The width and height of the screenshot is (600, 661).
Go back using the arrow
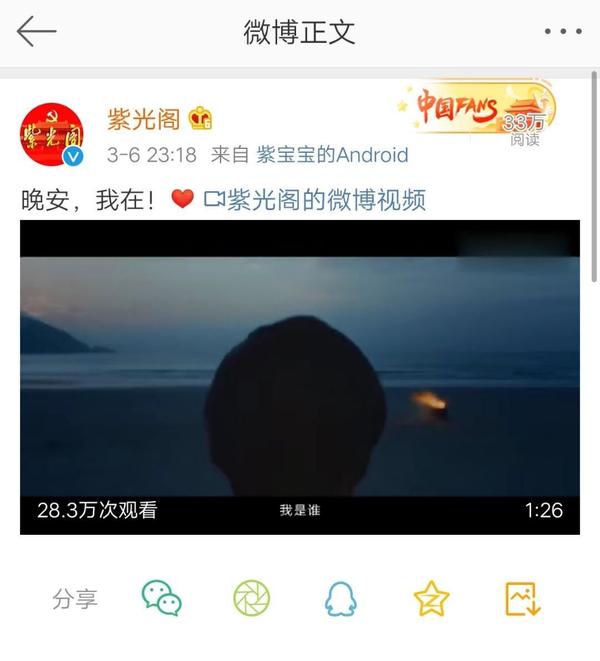pyautogui.click(x=37, y=32)
